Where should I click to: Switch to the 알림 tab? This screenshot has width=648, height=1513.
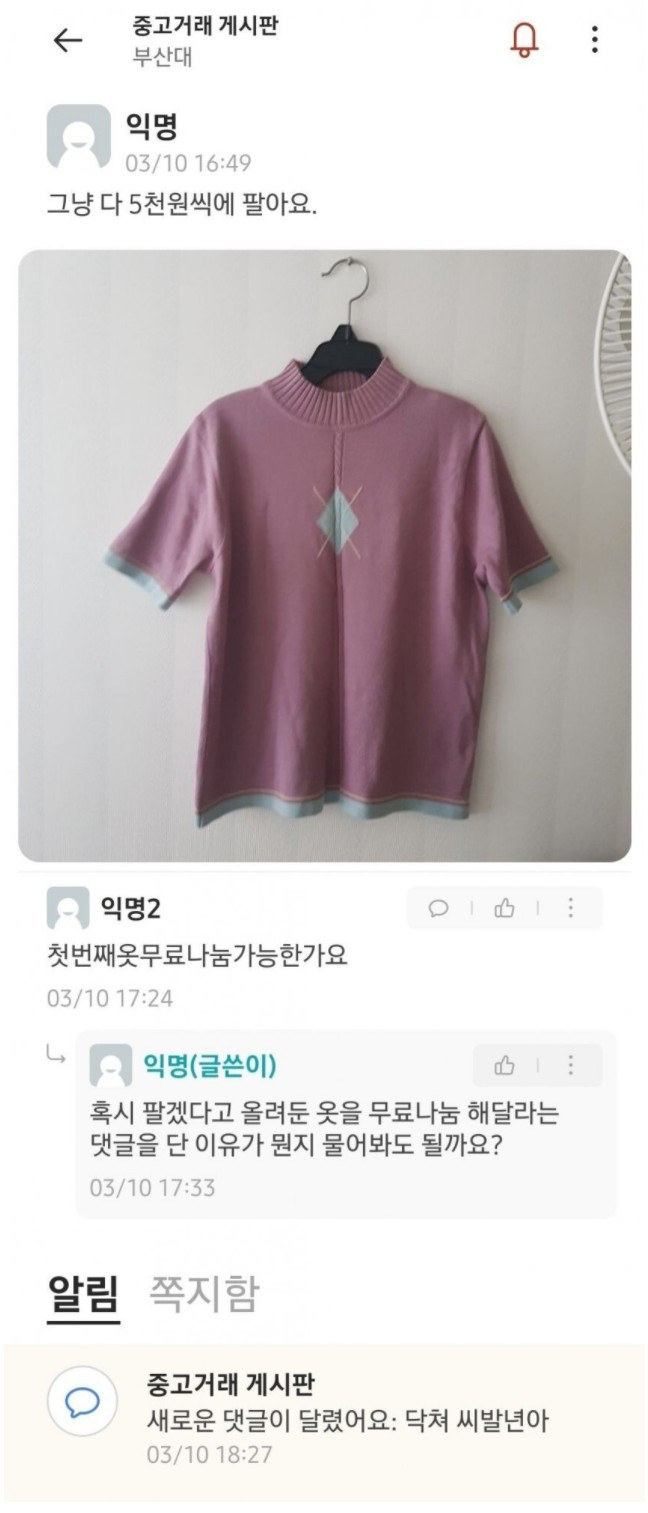pos(83,1294)
